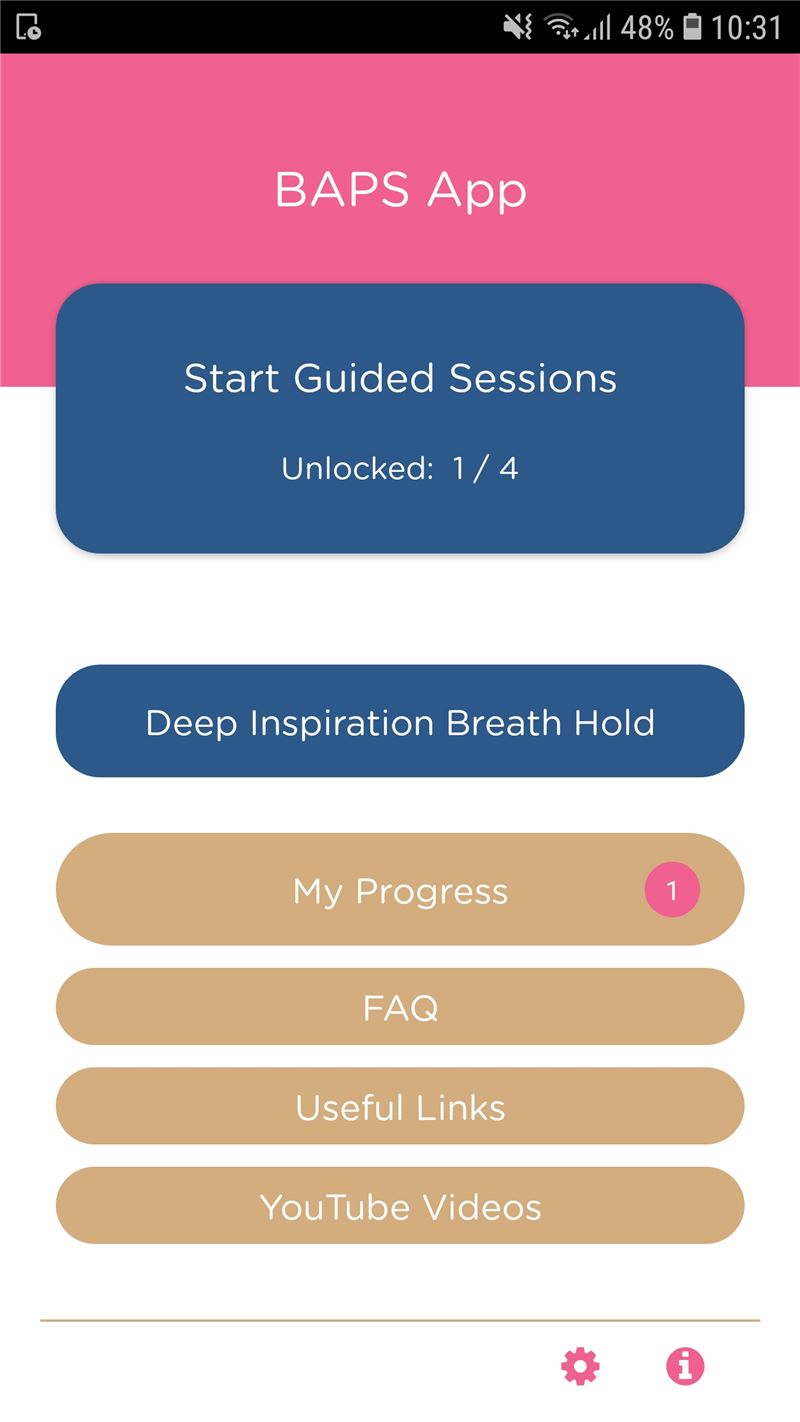
Task: Open YouTube Videos
Action: point(400,1206)
